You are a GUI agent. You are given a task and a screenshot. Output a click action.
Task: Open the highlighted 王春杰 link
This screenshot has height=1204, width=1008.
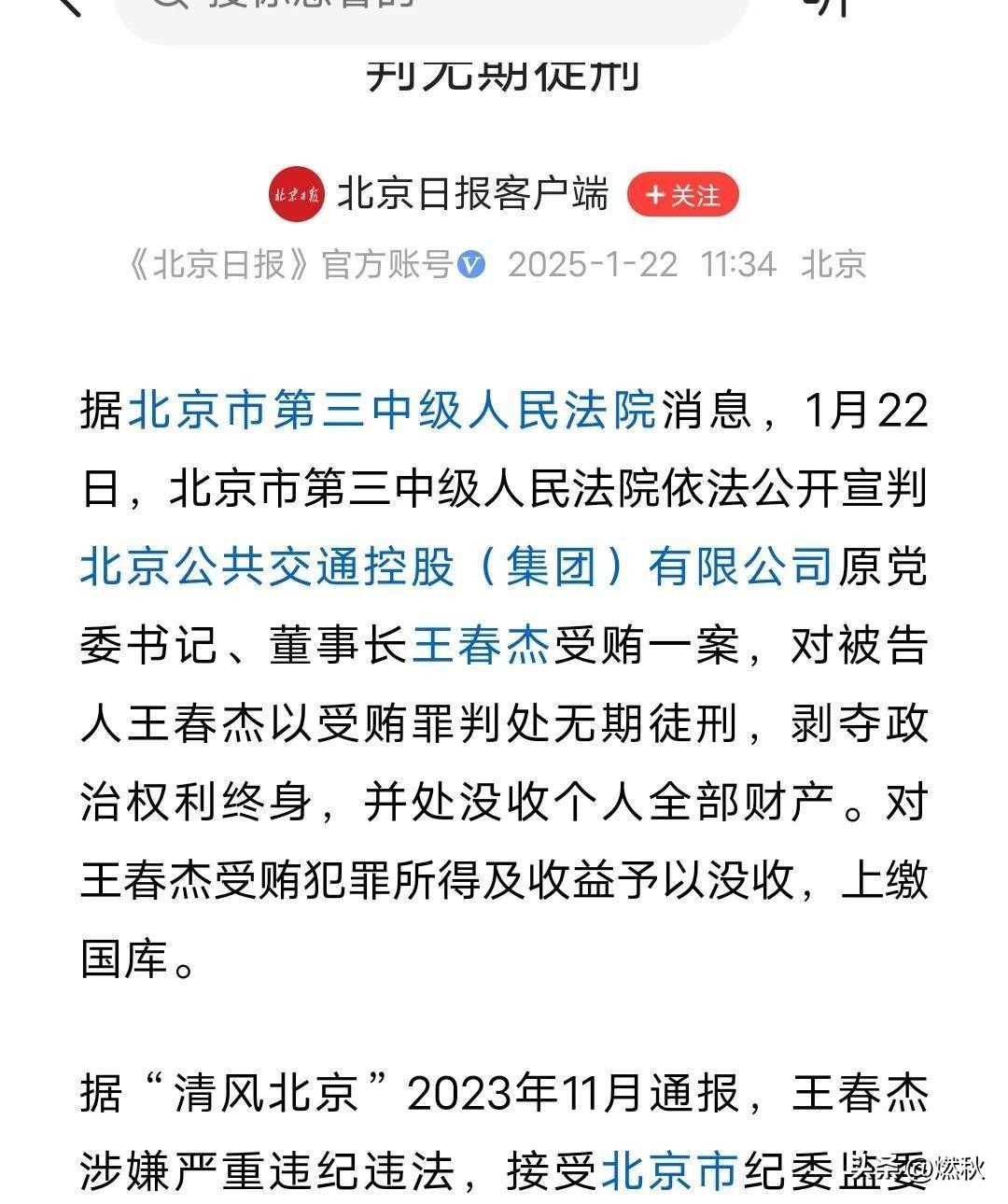point(480,645)
